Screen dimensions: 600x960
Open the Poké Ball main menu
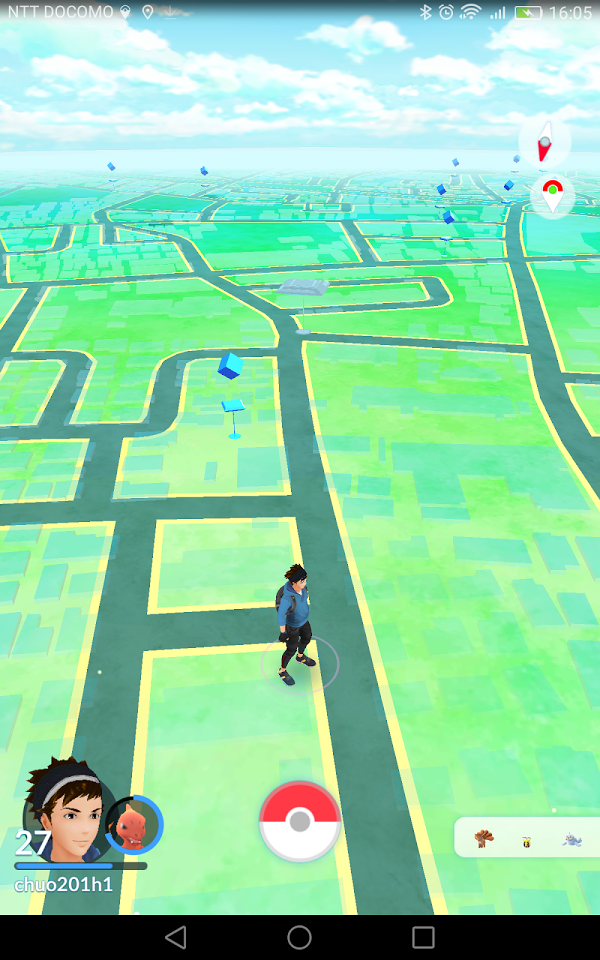click(299, 821)
